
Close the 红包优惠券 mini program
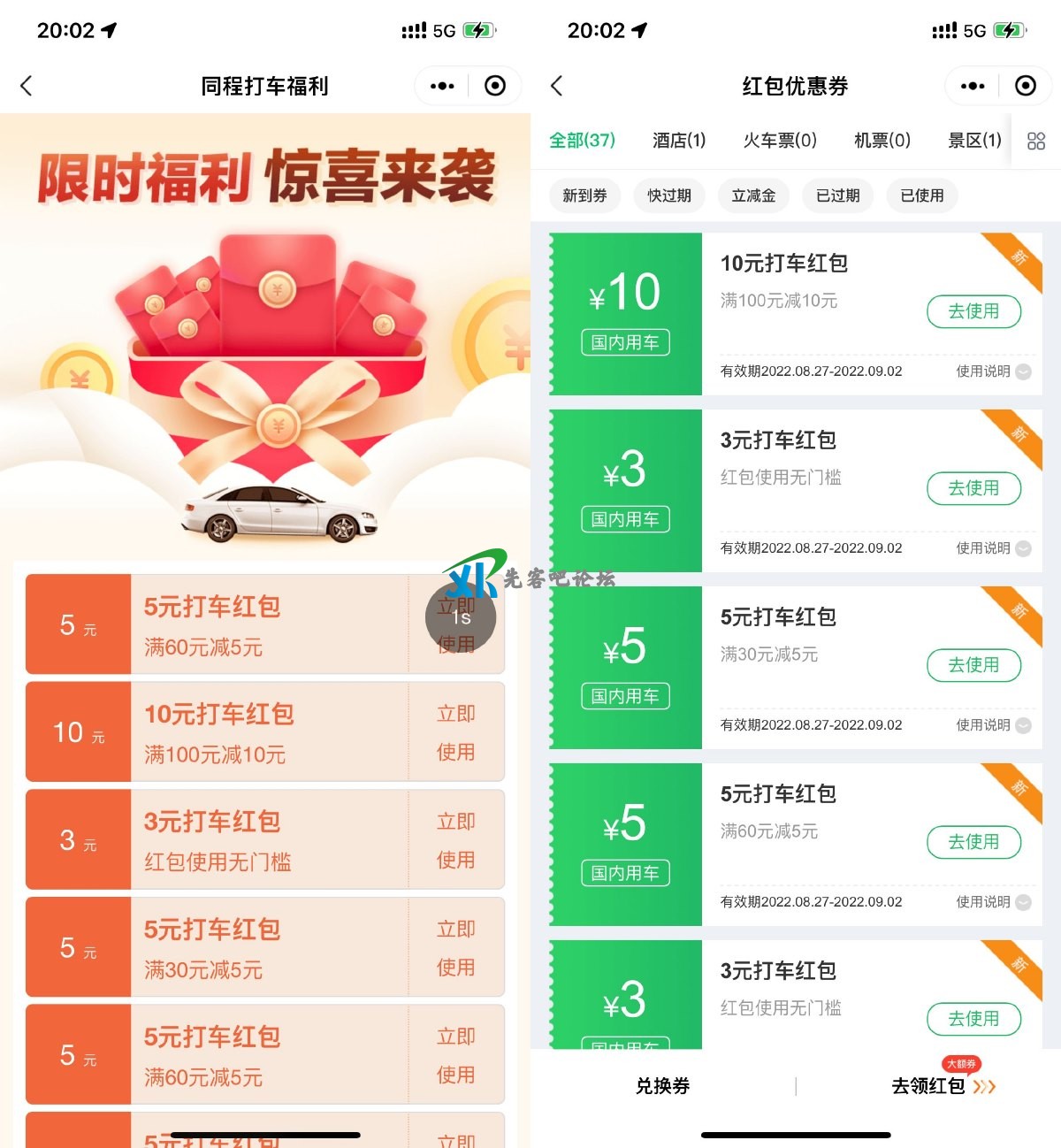pyautogui.click(x=1026, y=86)
